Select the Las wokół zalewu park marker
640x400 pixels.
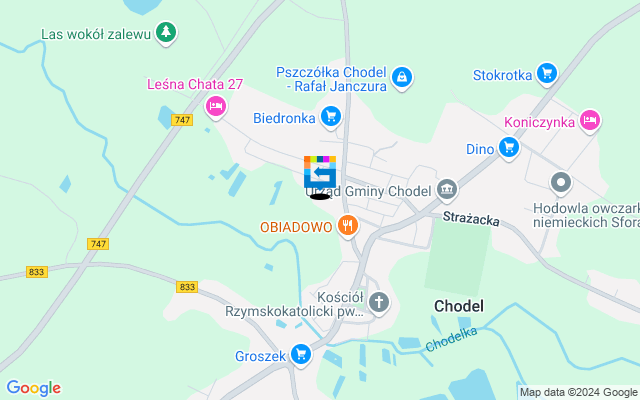(166, 33)
